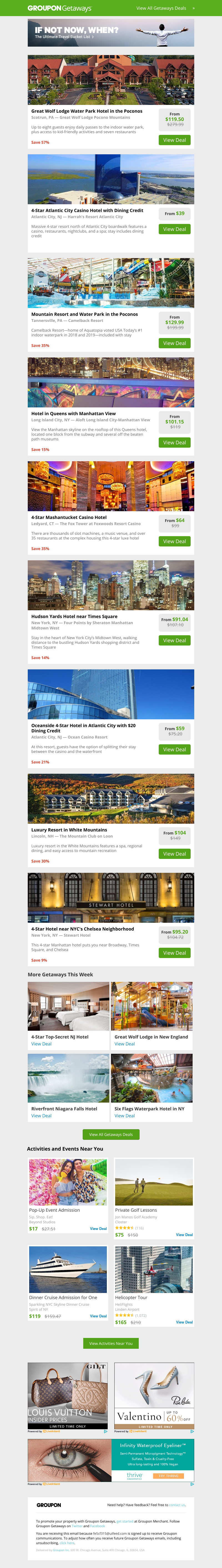This screenshot has width=222, height=1568.
Task: Open the Ultimate Travel Bucket List banner
Action: click(x=111, y=33)
